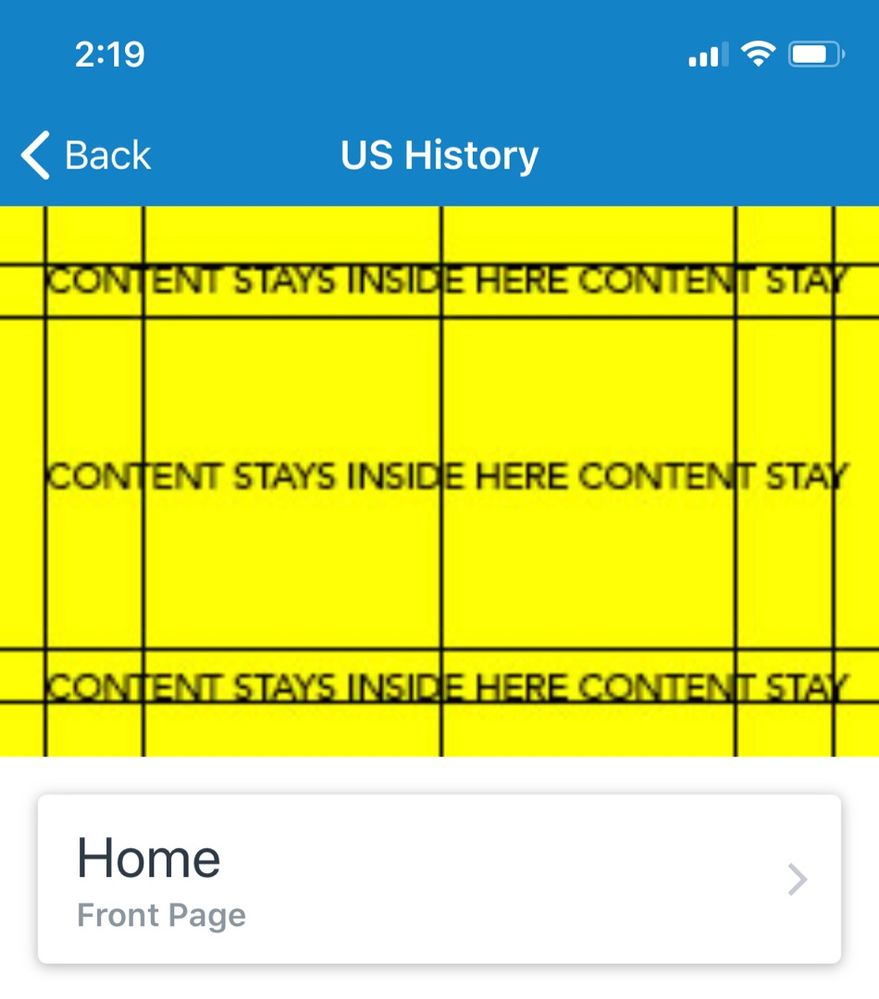Go back using the Back button
The height and width of the screenshot is (999, 879).
[86, 156]
